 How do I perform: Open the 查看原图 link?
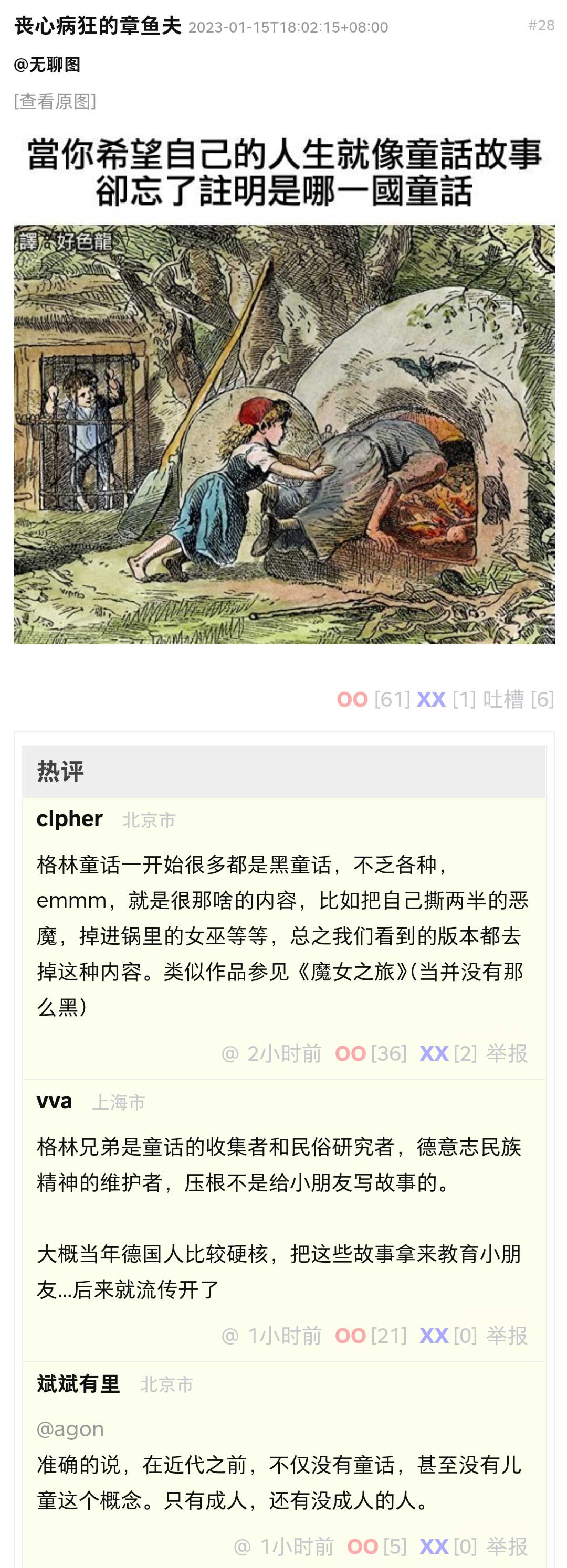[x=55, y=101]
